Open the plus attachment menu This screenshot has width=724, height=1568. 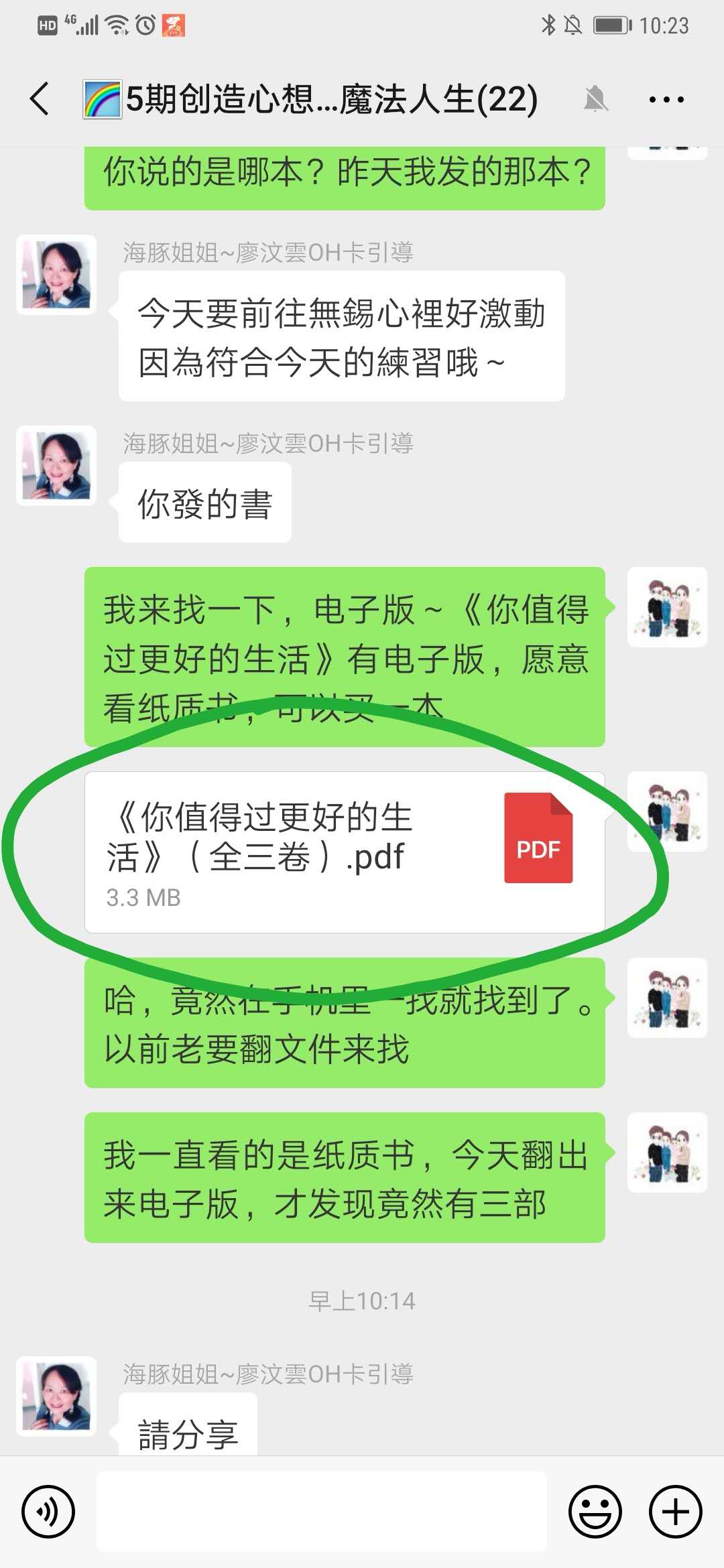pos(675,1512)
